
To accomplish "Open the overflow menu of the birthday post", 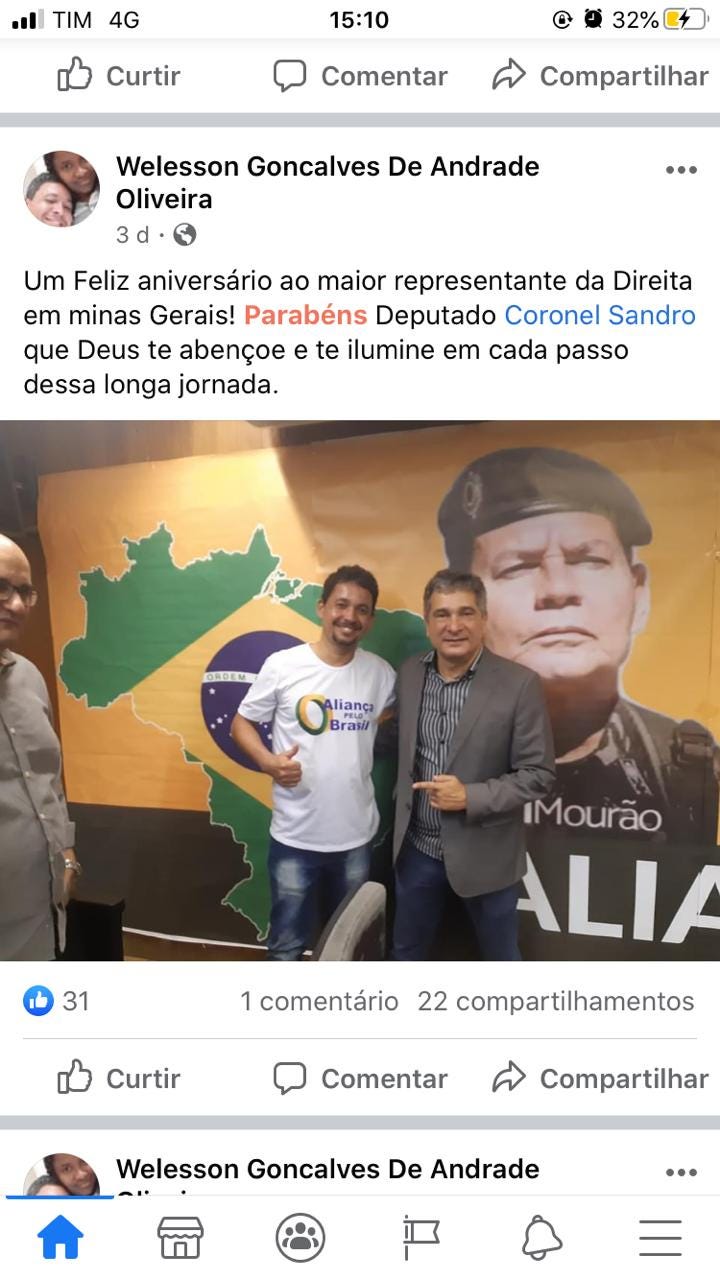I will tap(681, 170).
